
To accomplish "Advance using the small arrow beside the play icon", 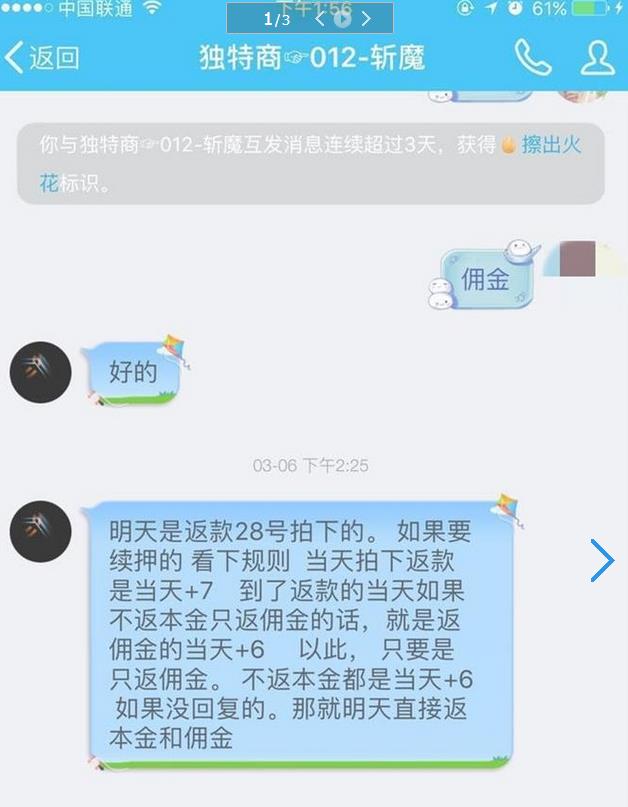I will coord(366,18).
